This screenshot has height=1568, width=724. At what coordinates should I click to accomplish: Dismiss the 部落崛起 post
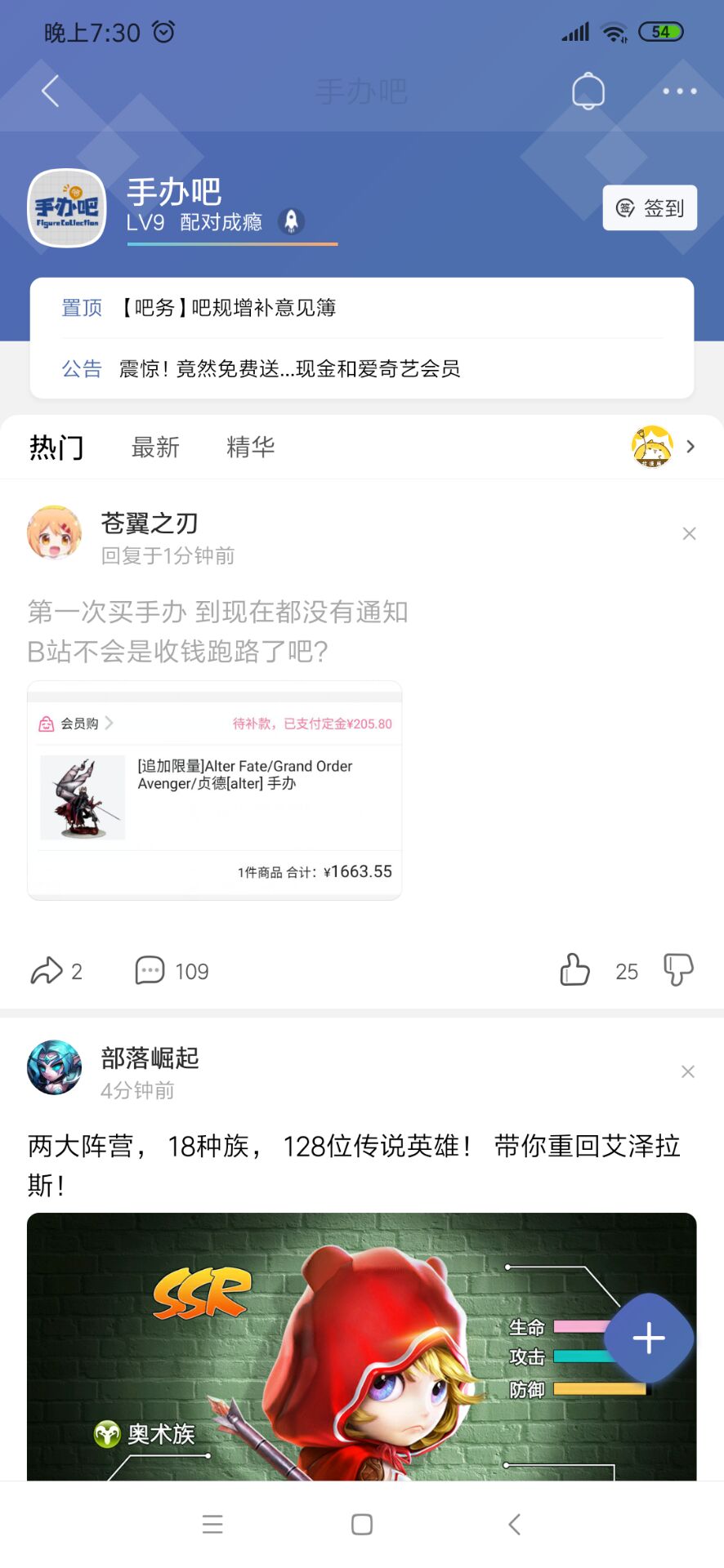[688, 1071]
